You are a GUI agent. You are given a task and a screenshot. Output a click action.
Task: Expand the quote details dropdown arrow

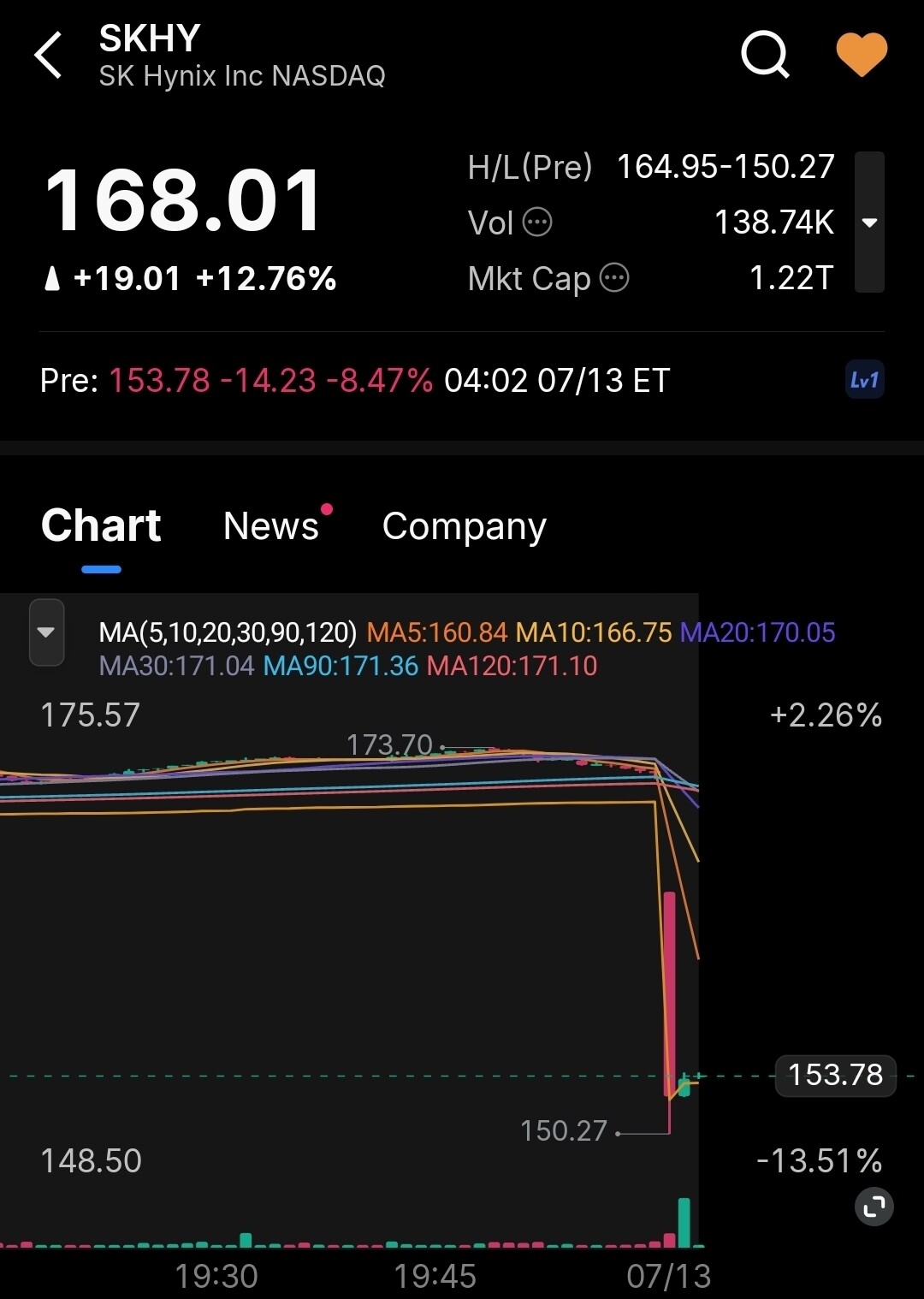tap(869, 222)
